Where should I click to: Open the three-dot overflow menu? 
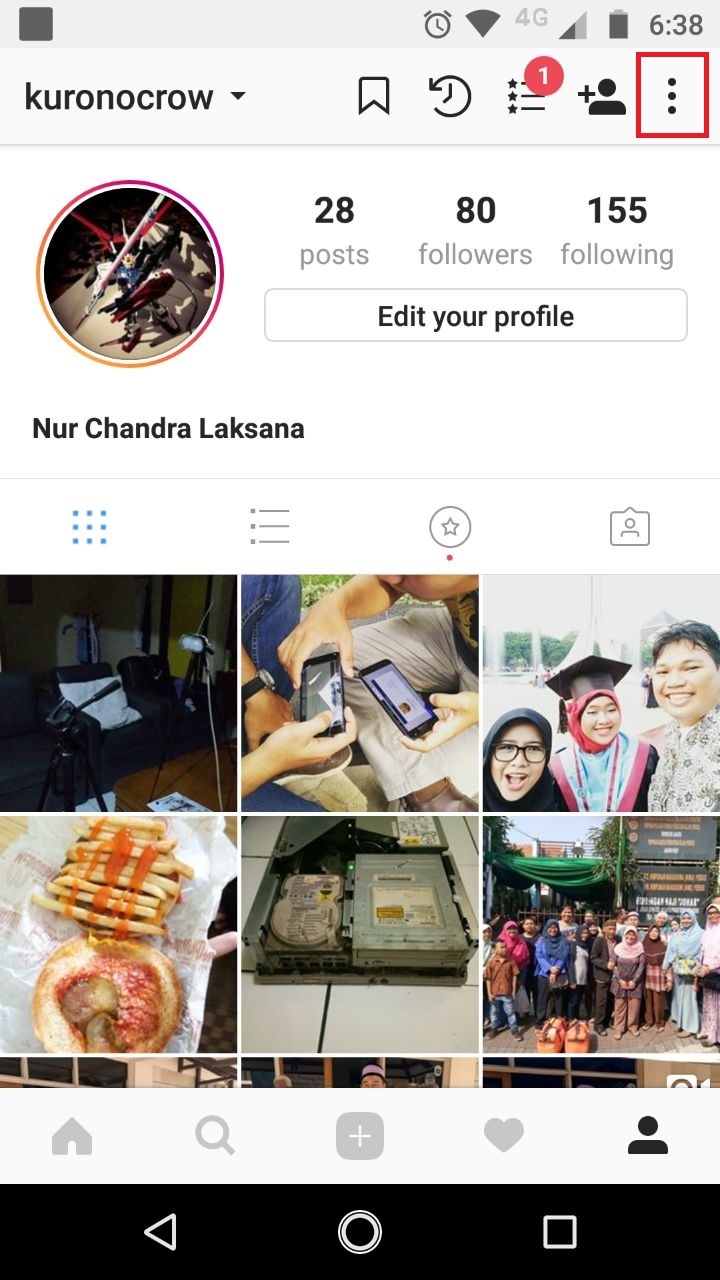tap(672, 96)
